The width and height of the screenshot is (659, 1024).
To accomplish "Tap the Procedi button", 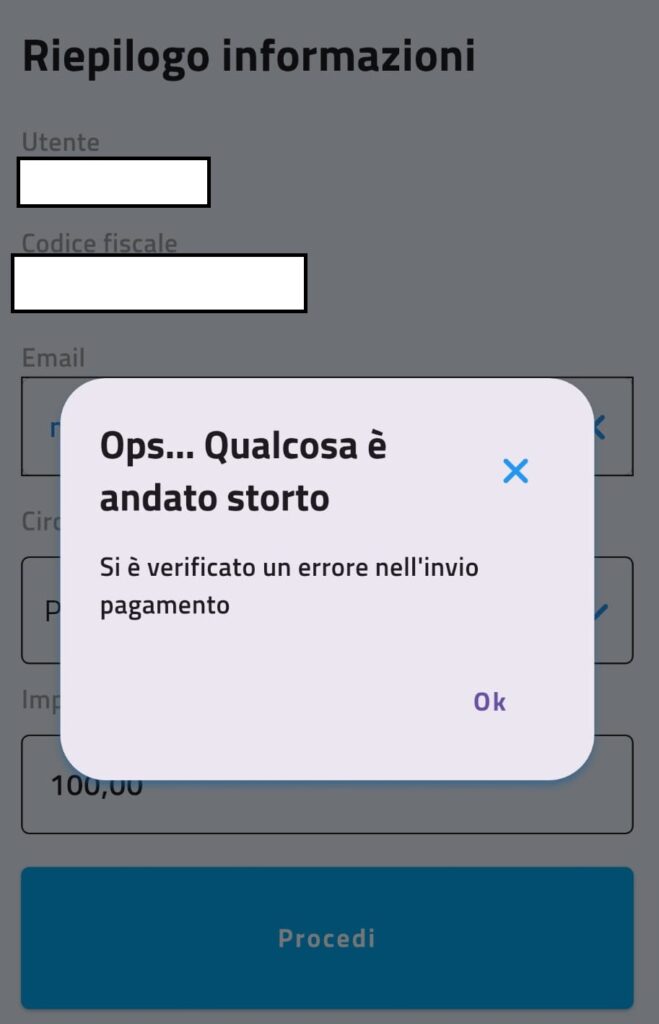I will pyautogui.click(x=327, y=938).
